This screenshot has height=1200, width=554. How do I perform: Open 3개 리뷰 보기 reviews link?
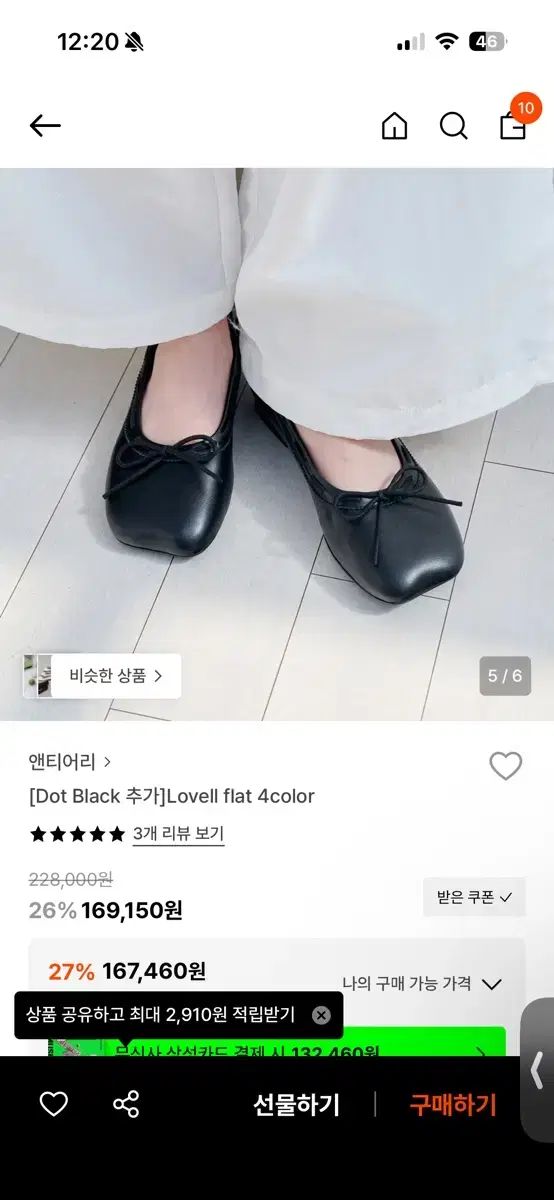point(179,834)
